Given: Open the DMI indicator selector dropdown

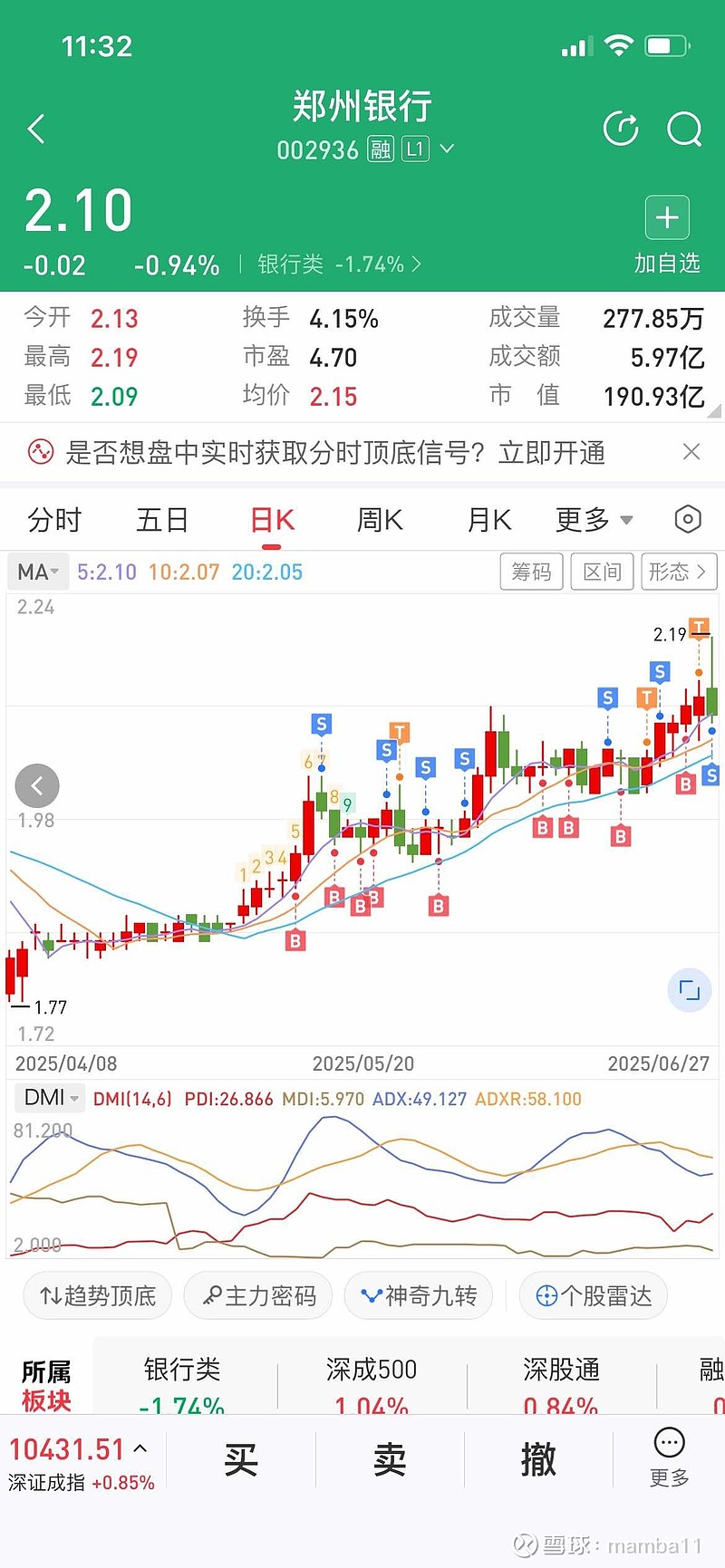Looking at the screenshot, I should [49, 1097].
